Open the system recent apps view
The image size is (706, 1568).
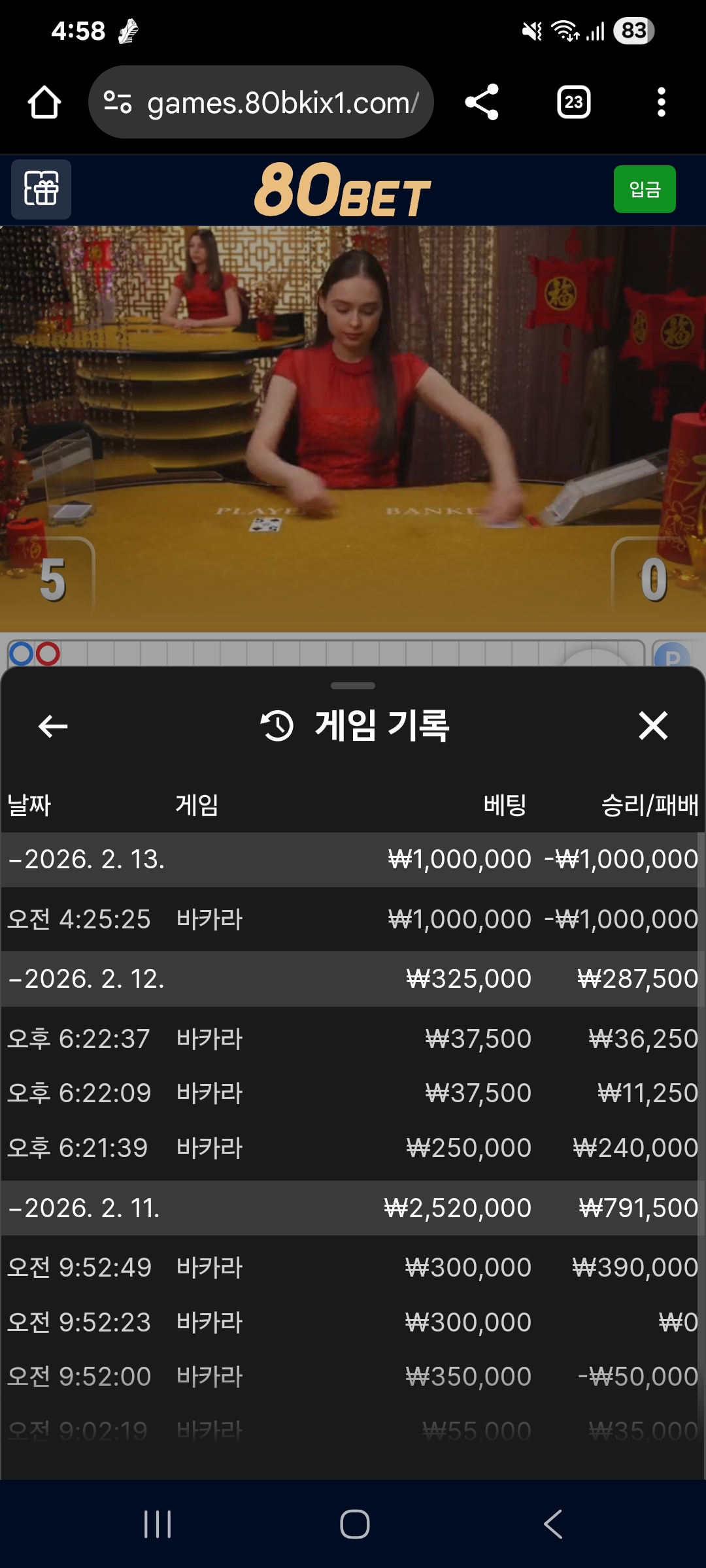pos(158,1524)
